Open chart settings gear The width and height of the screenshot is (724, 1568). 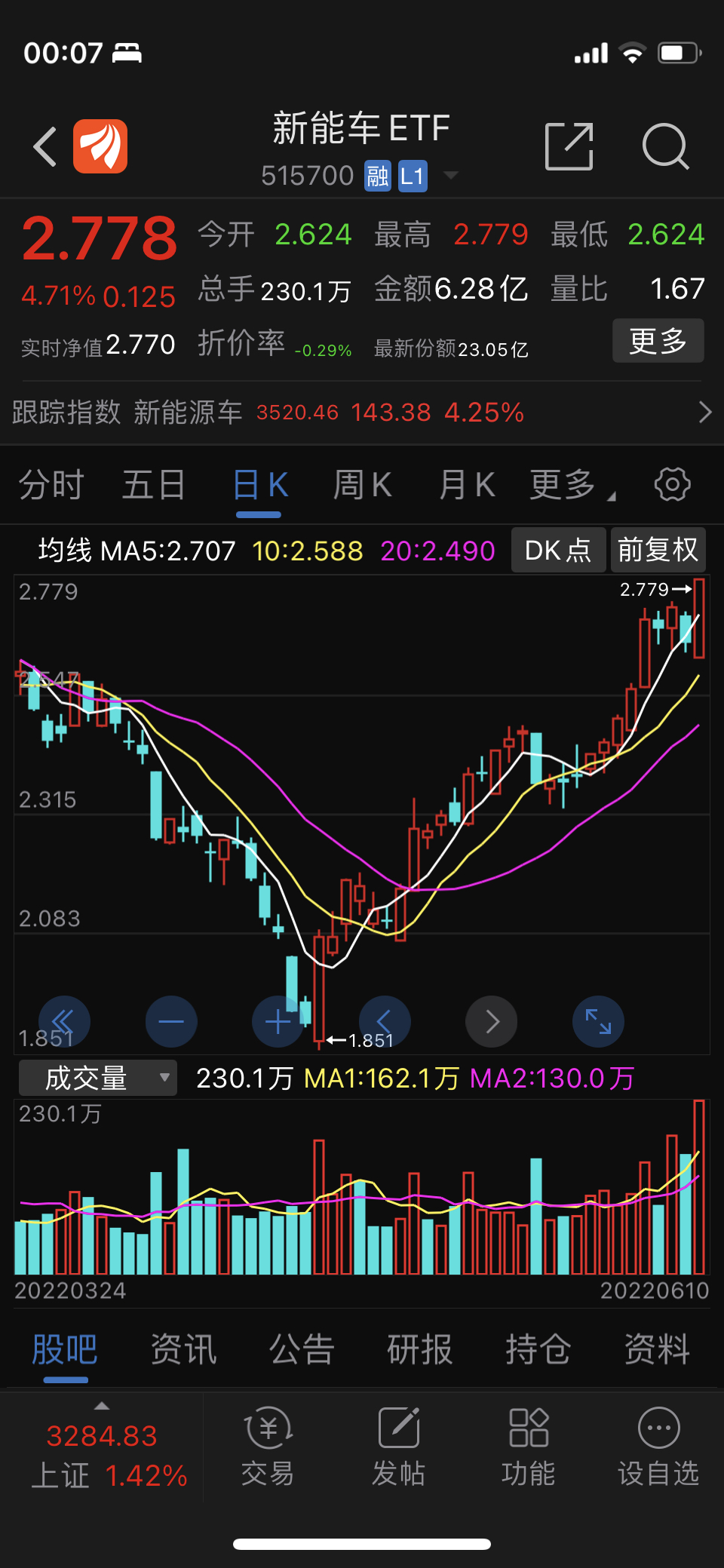coord(672,484)
